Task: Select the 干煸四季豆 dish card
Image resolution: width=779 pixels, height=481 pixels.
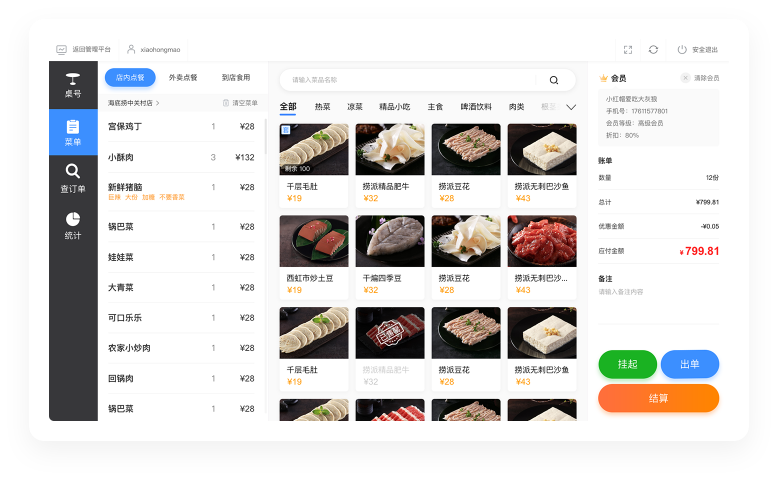Action: tap(390, 255)
